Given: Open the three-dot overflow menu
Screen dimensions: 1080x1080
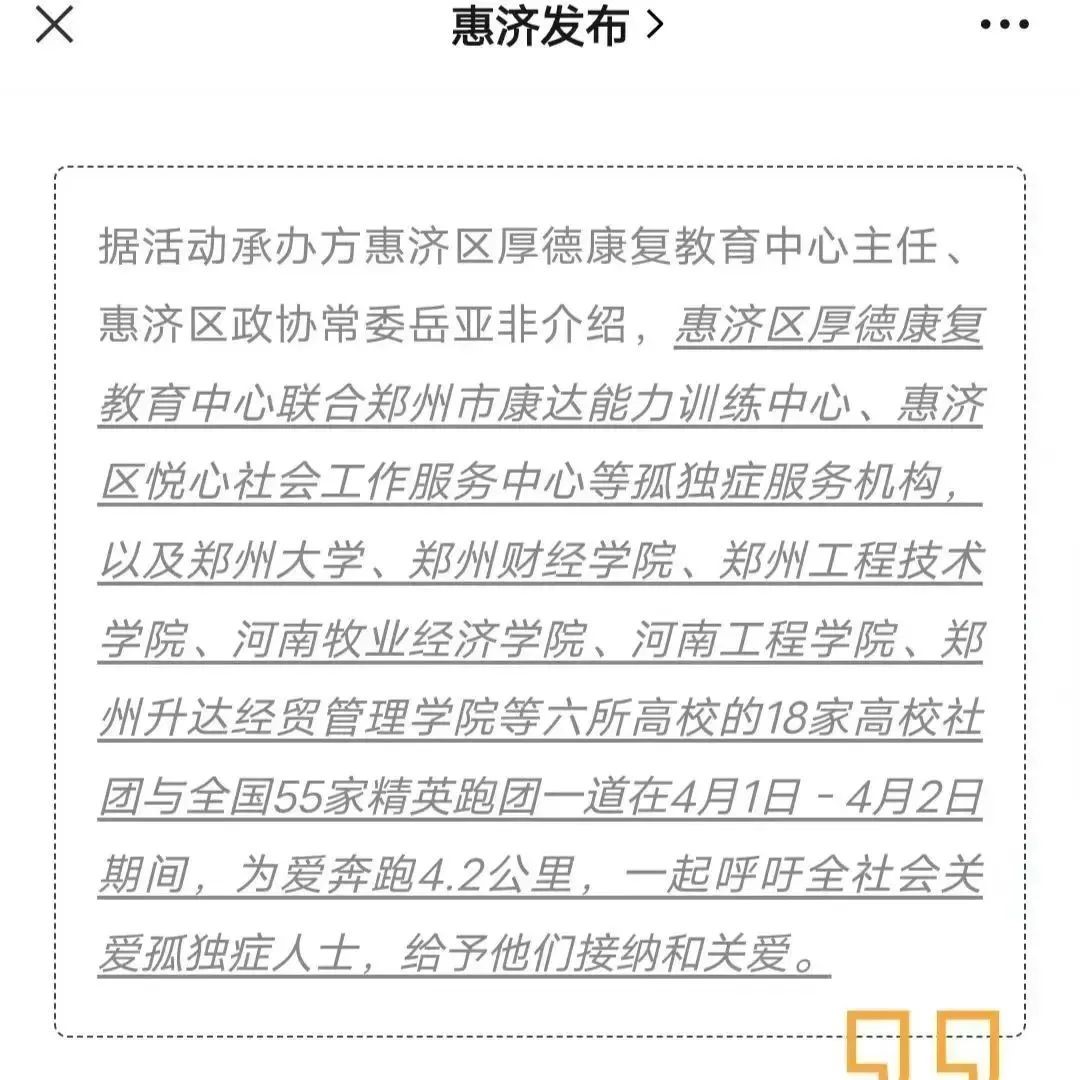Looking at the screenshot, I should pos(1004,26).
